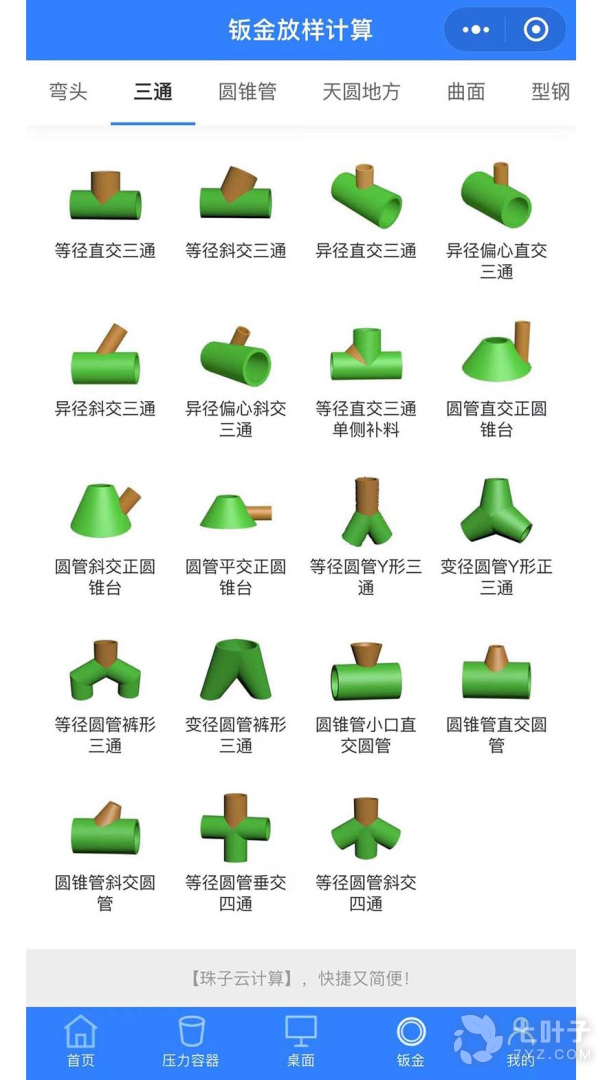Open the 型钢 tab
The height and width of the screenshot is (1080, 607).
click(x=550, y=92)
